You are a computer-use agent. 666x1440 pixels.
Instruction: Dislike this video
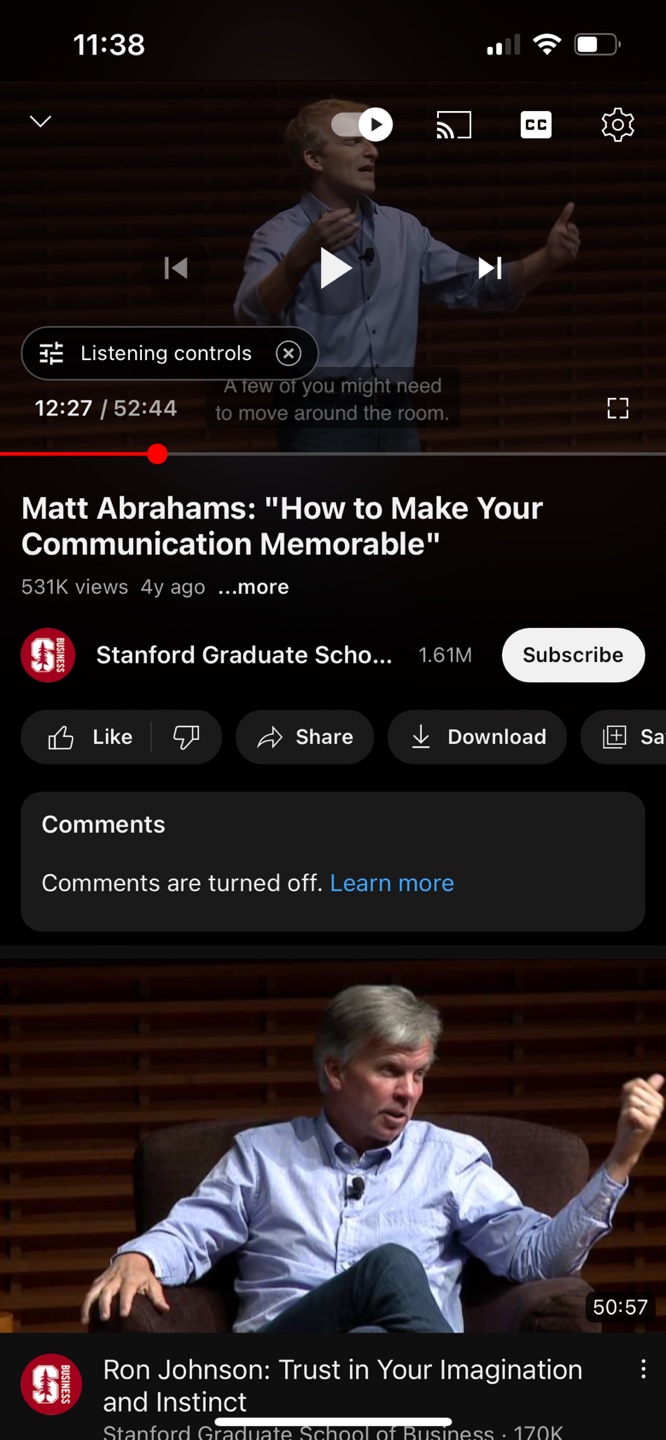pos(186,737)
